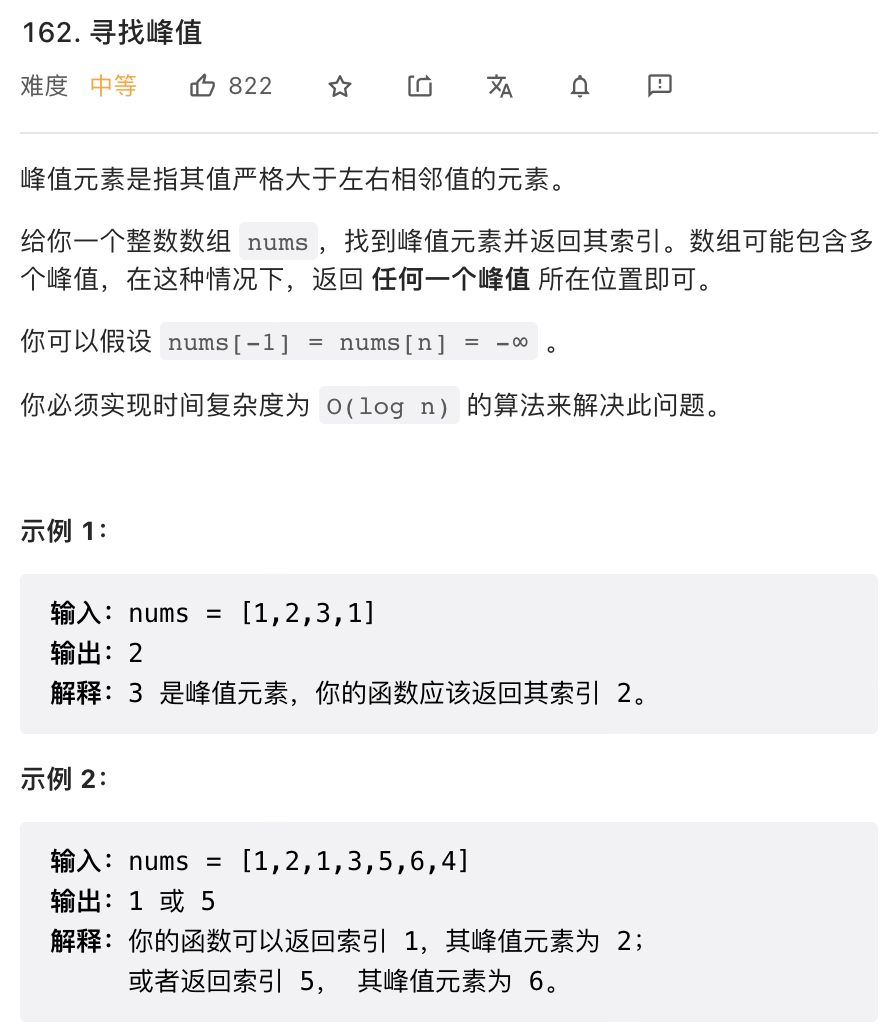Viewport: 886px width, 1024px height.
Task: Like this problem with the thumbs-up icon
Action: point(203,87)
